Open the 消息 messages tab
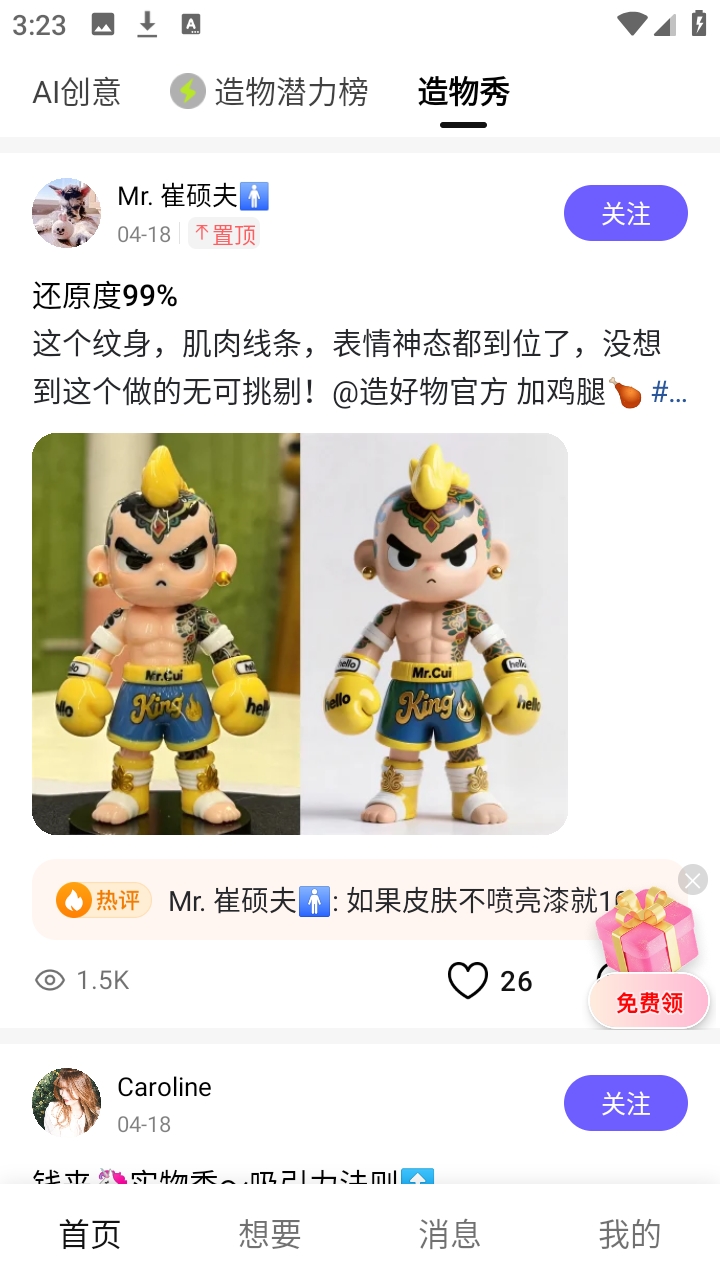This screenshot has width=720, height=1280. [x=450, y=1234]
